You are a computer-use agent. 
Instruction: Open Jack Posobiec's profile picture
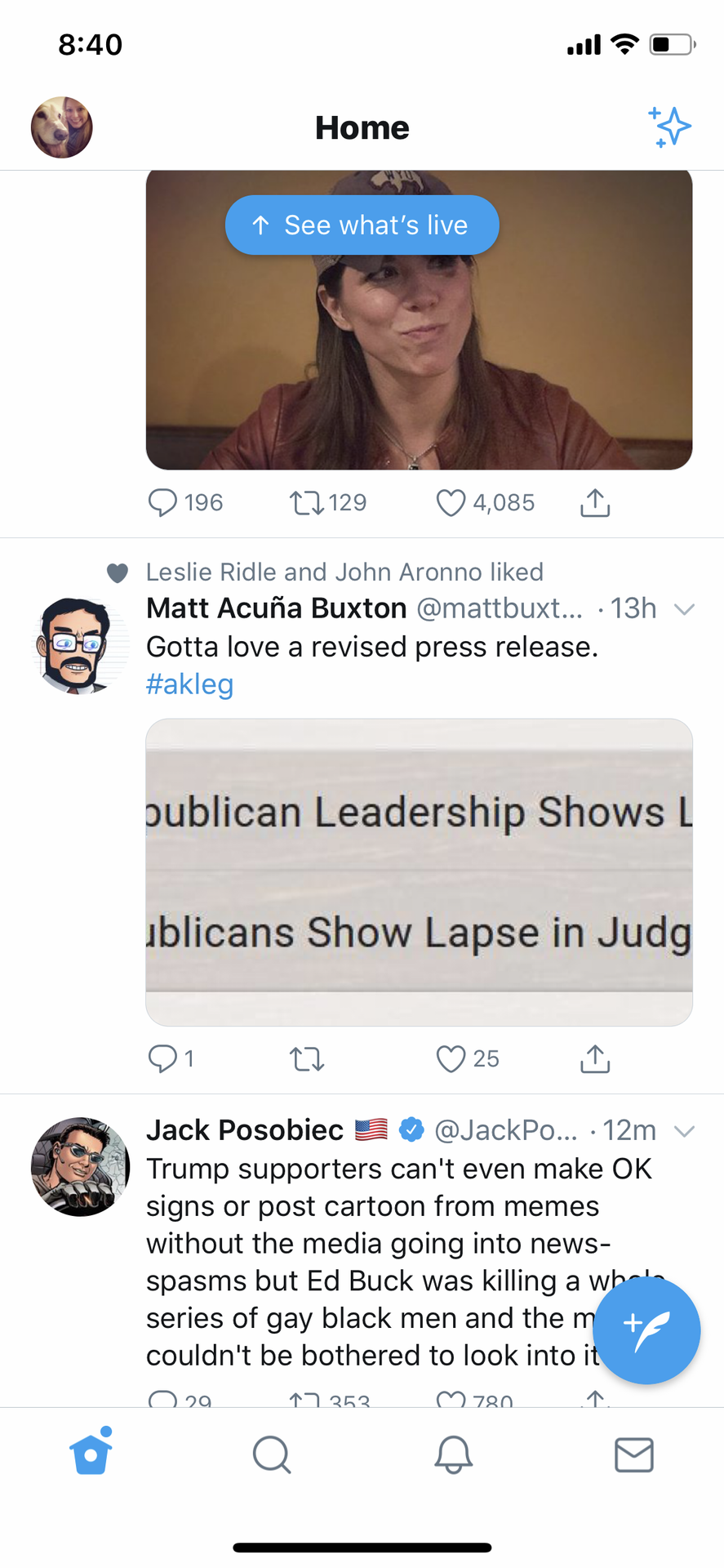coord(80,1166)
